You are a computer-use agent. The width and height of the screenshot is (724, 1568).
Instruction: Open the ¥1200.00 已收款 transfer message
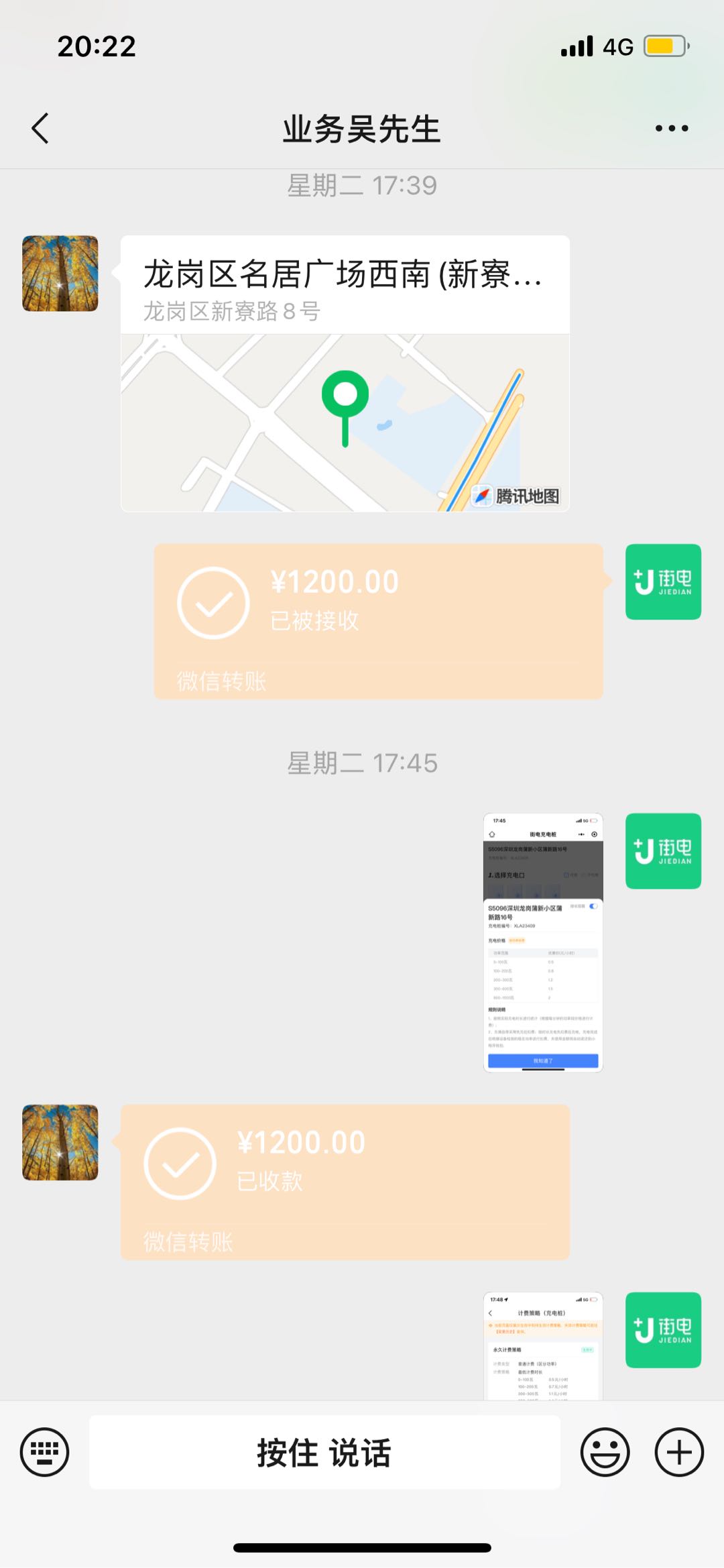pyautogui.click(x=345, y=1182)
